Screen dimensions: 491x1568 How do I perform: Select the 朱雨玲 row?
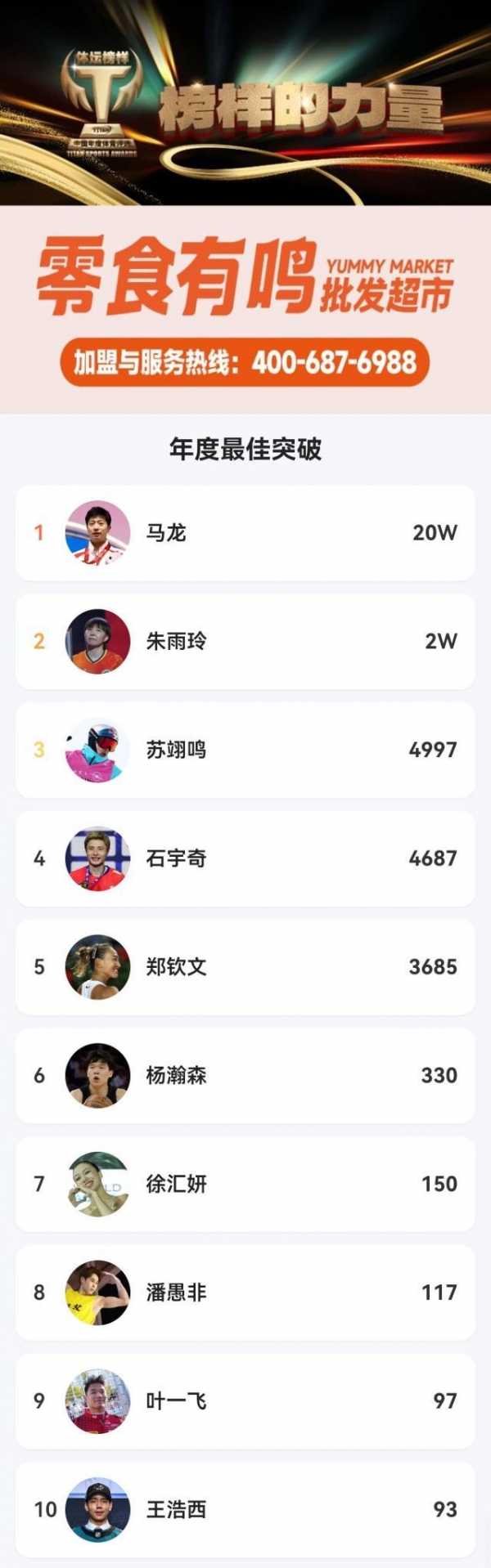[x=245, y=642]
